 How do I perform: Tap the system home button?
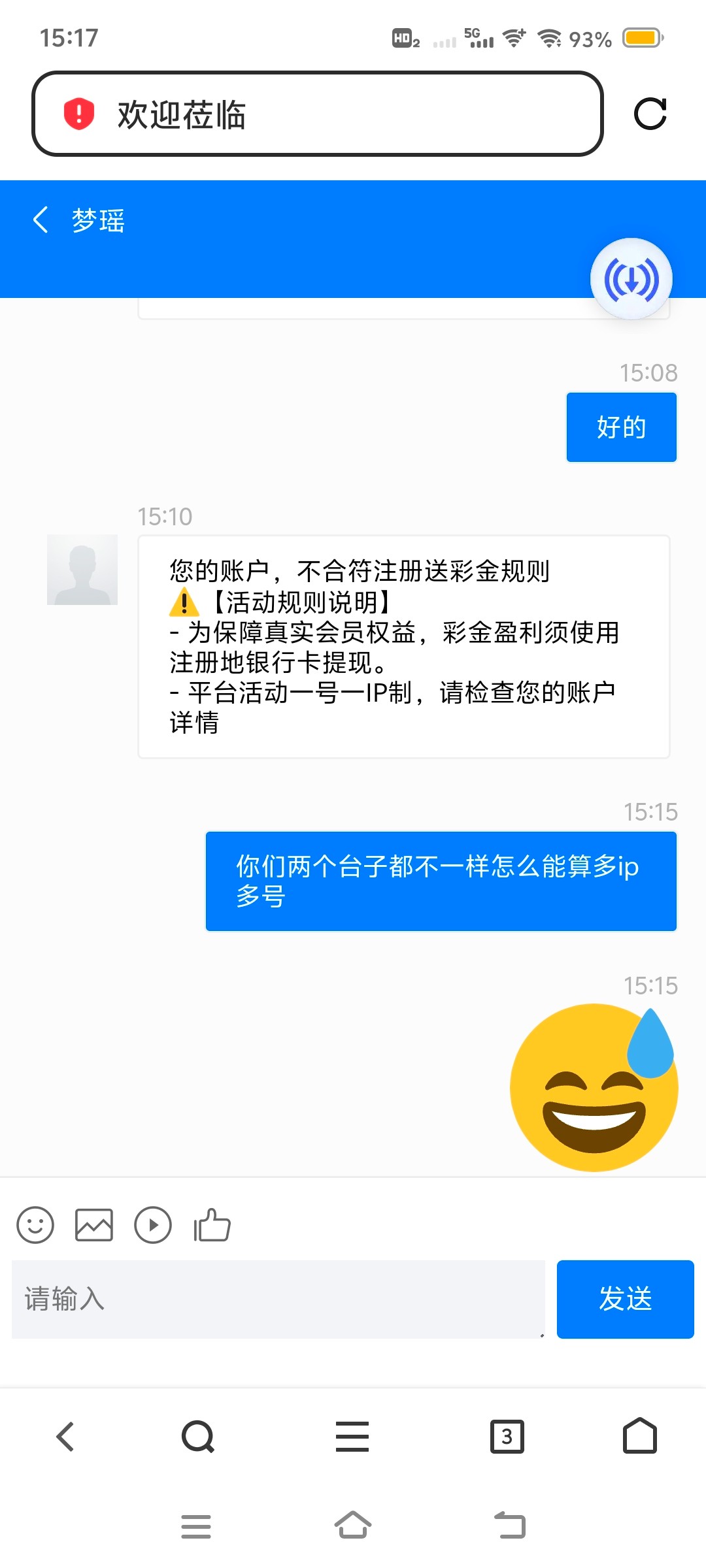pos(353,1527)
